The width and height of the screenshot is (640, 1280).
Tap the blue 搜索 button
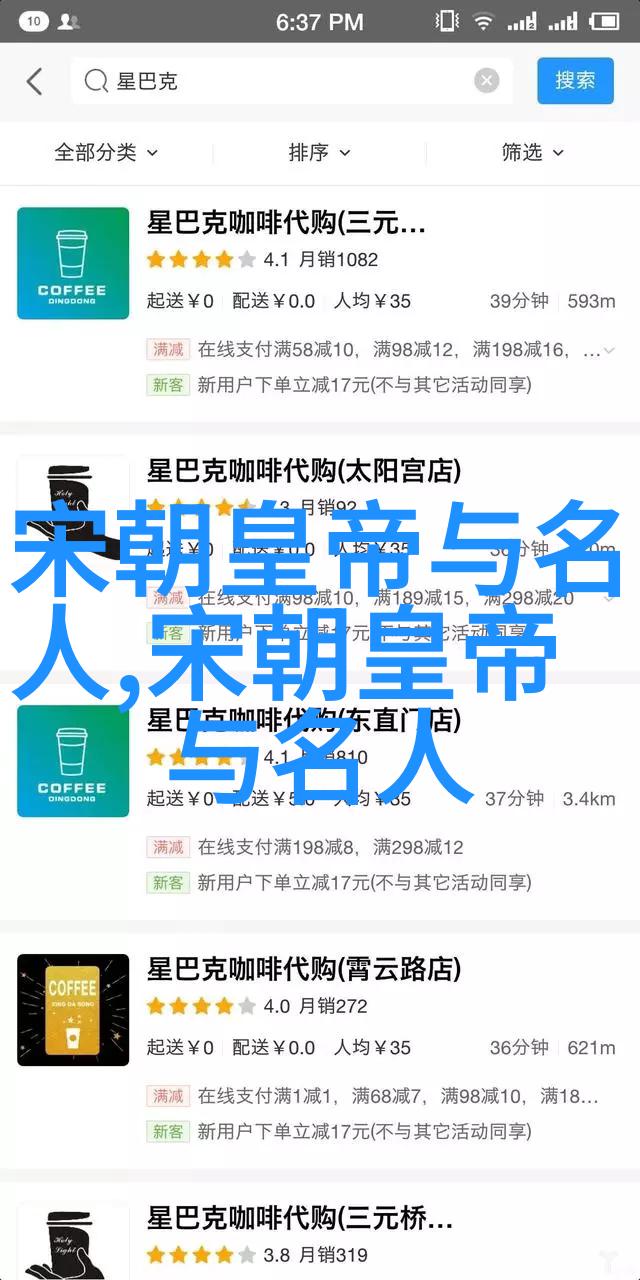[x=575, y=82]
